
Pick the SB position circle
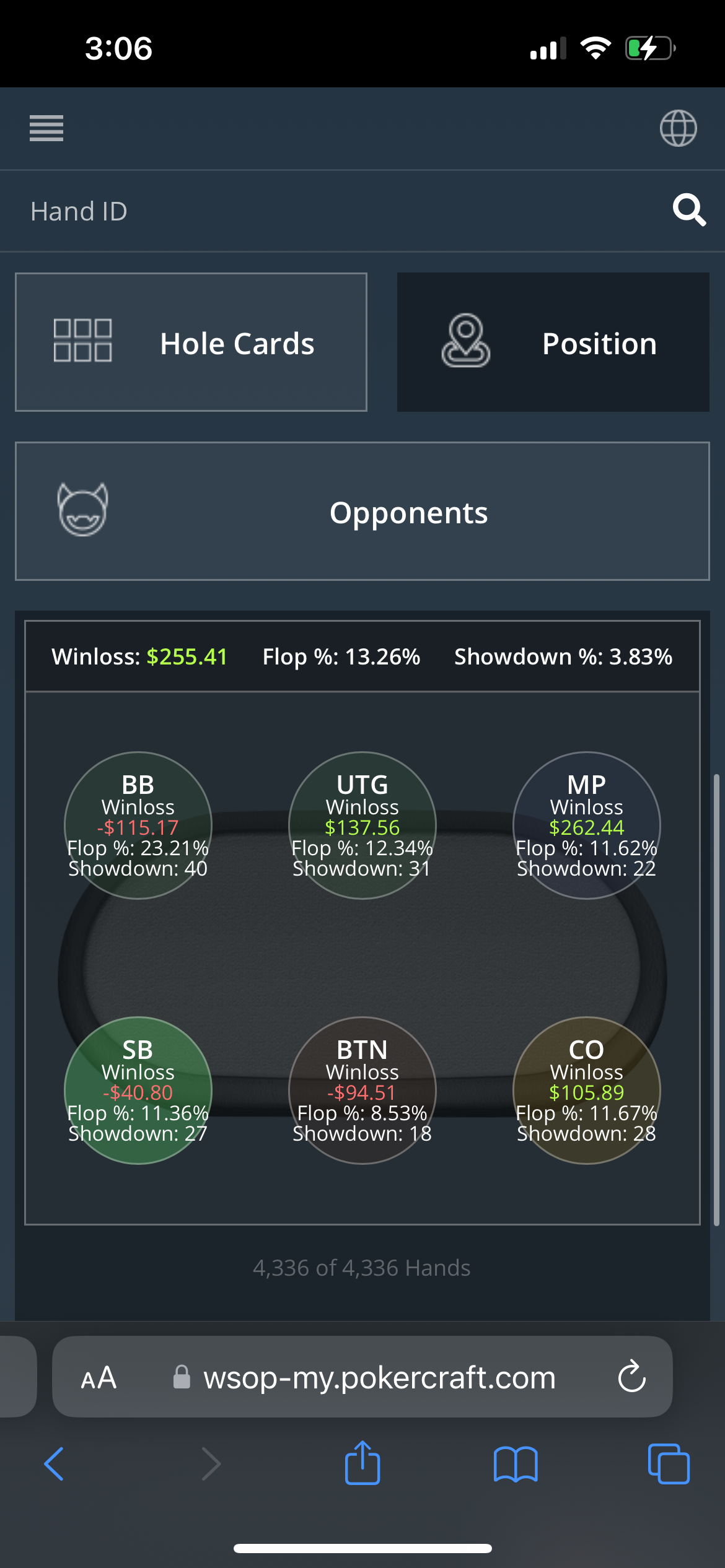coord(138,1090)
